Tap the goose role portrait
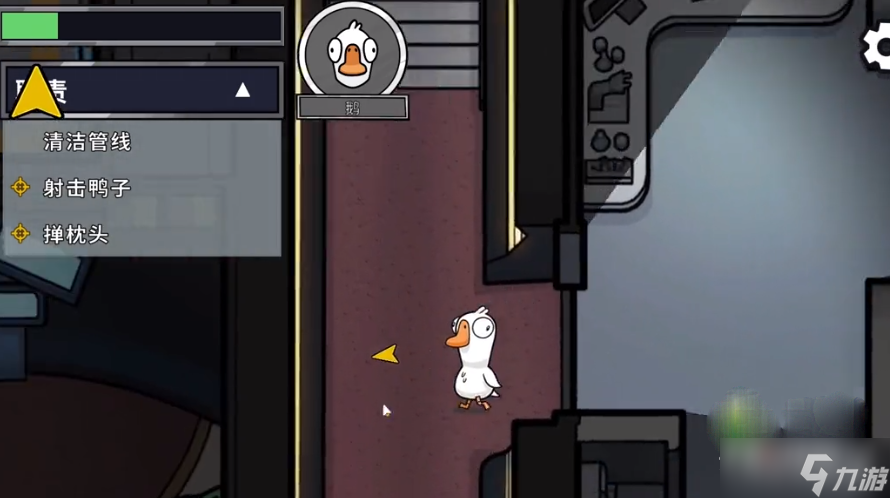 coord(352,49)
